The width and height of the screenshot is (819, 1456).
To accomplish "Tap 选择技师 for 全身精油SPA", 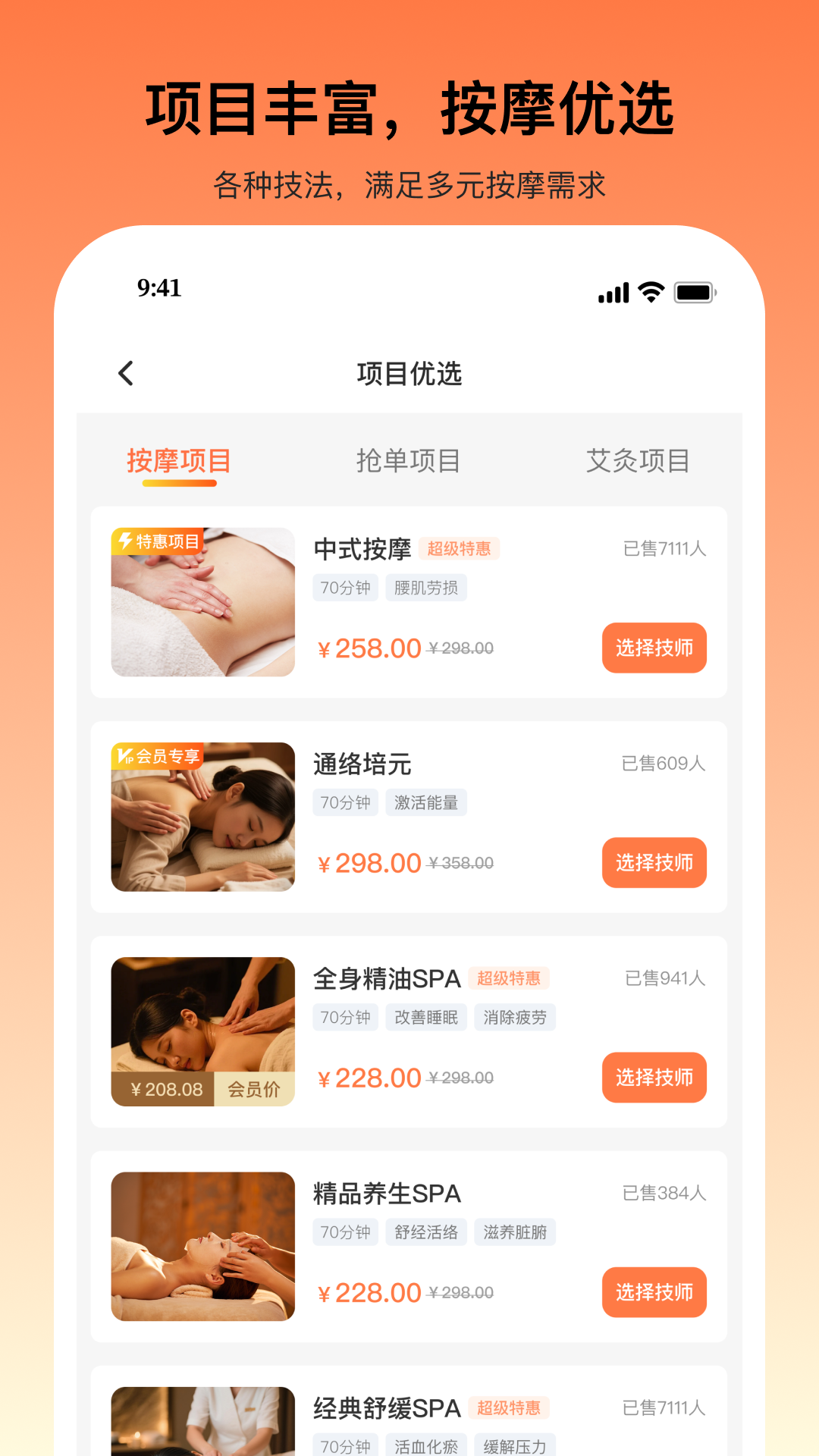I will coord(654,1078).
